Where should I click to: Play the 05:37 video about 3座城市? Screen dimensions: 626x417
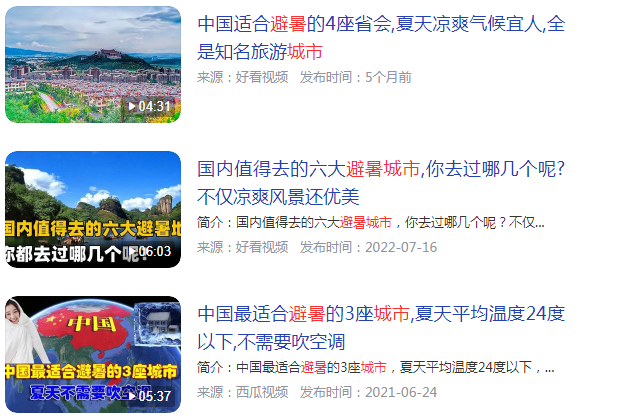[x=93, y=354]
